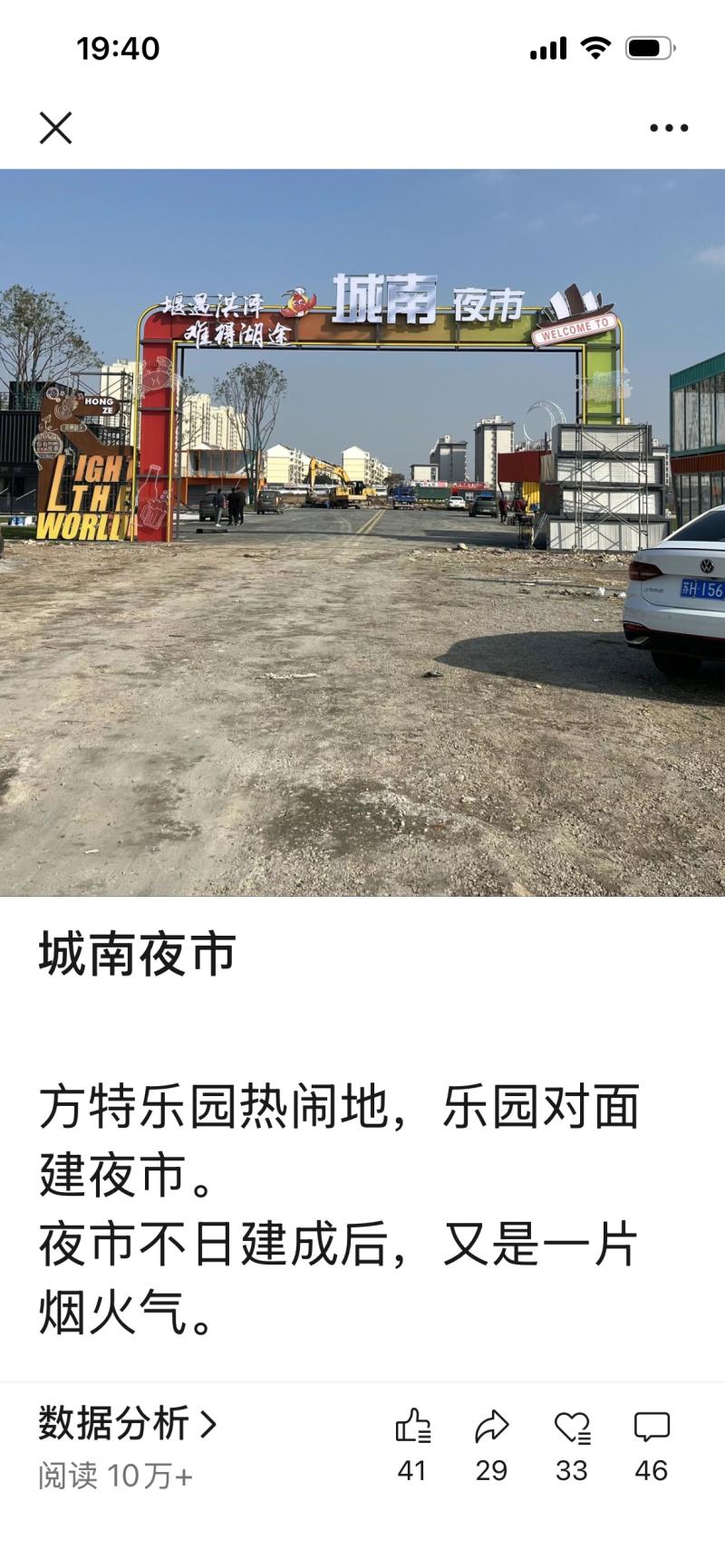Viewport: 725px width, 1568px height.
Task: Open 数据分析 data analysis
Action: pos(127,1424)
